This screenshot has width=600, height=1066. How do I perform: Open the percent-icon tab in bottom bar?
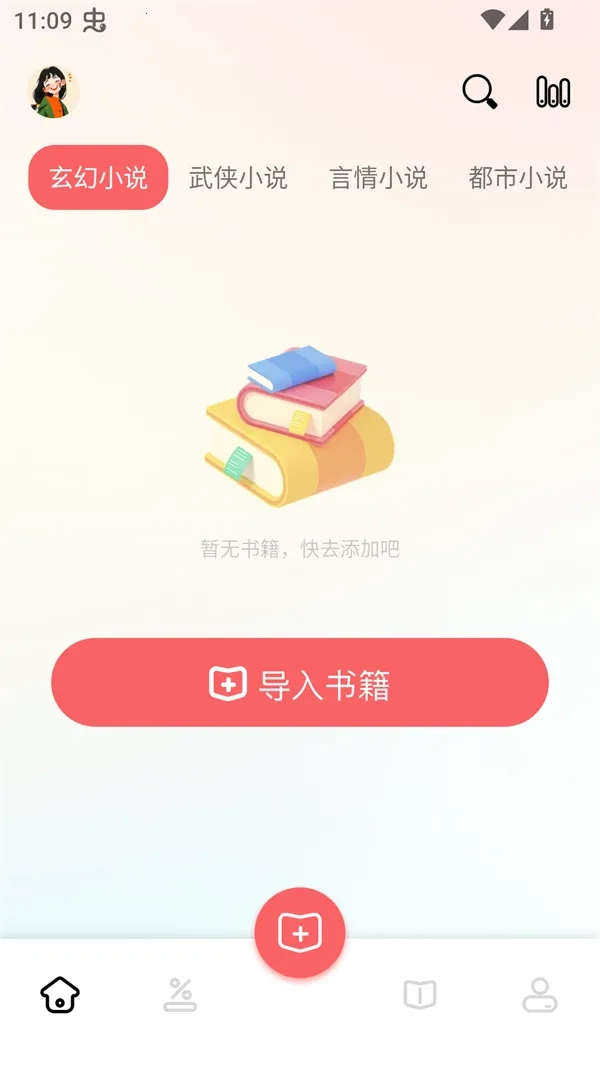coord(180,995)
